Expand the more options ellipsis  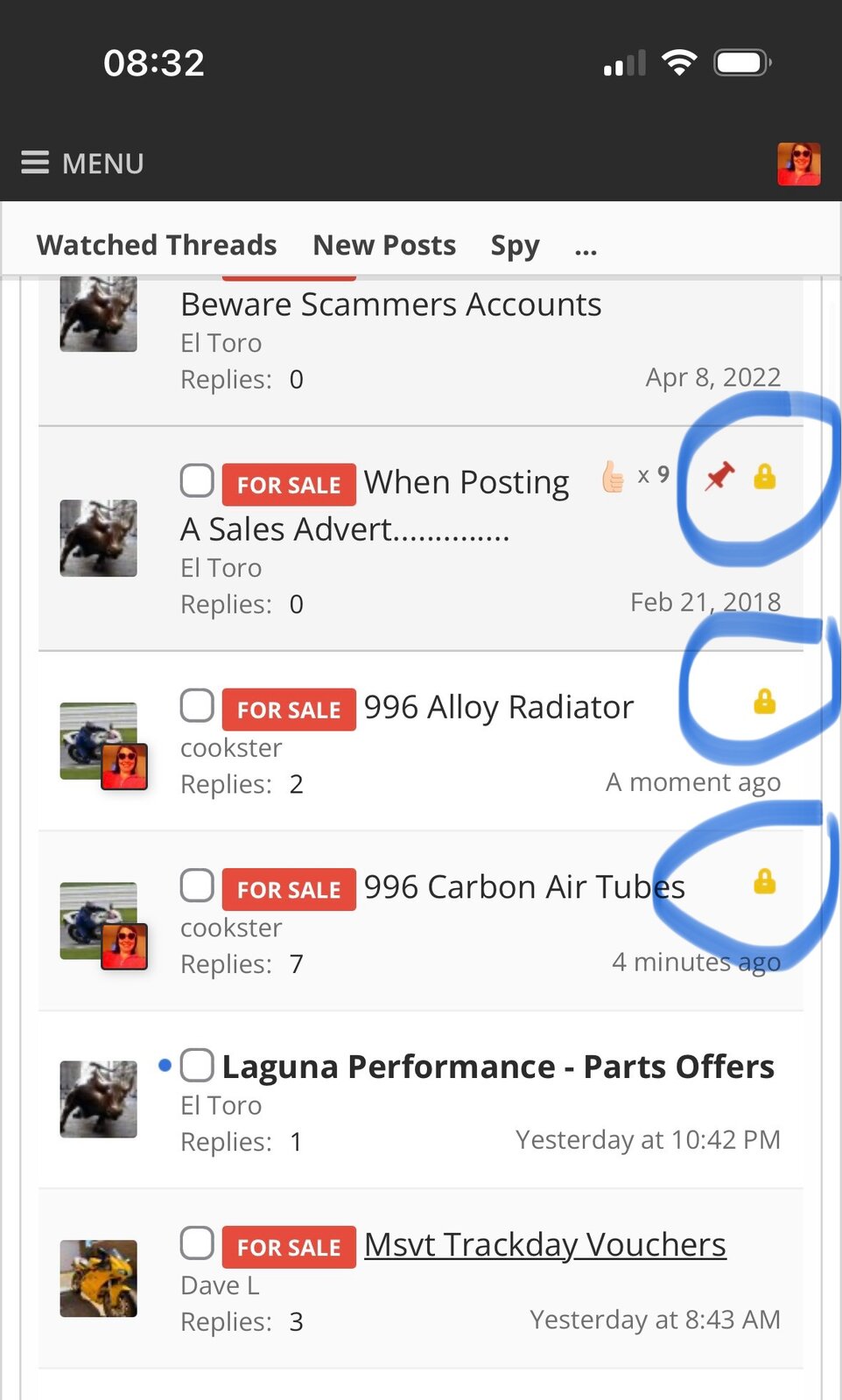586,248
